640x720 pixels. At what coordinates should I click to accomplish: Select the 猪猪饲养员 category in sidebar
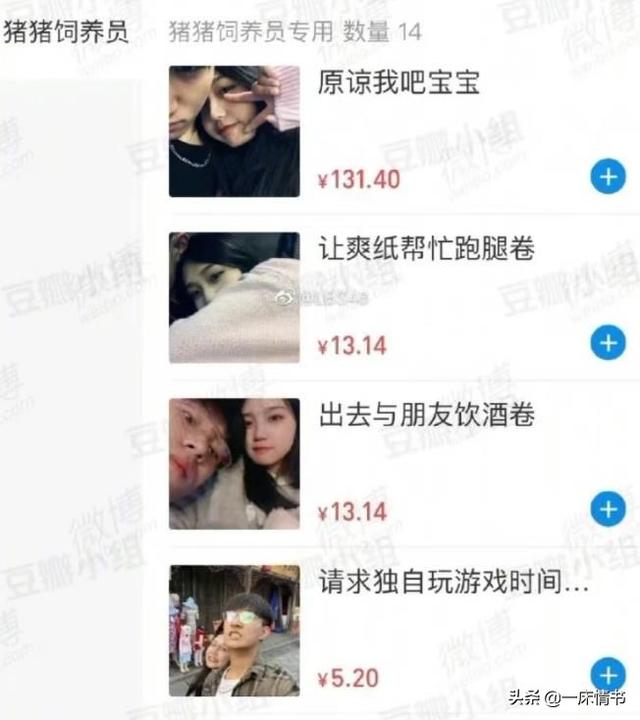click(66, 32)
